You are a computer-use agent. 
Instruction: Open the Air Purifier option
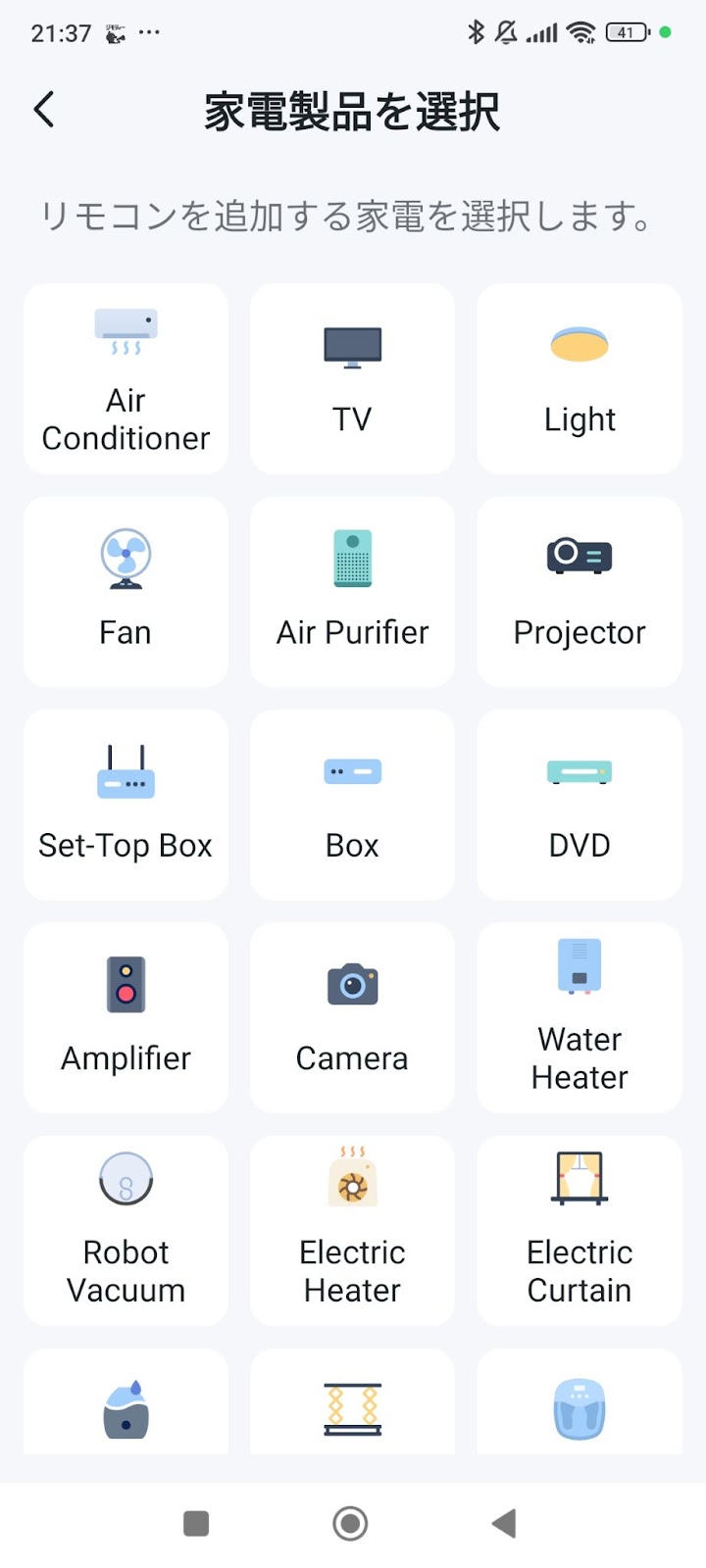[x=352, y=592]
